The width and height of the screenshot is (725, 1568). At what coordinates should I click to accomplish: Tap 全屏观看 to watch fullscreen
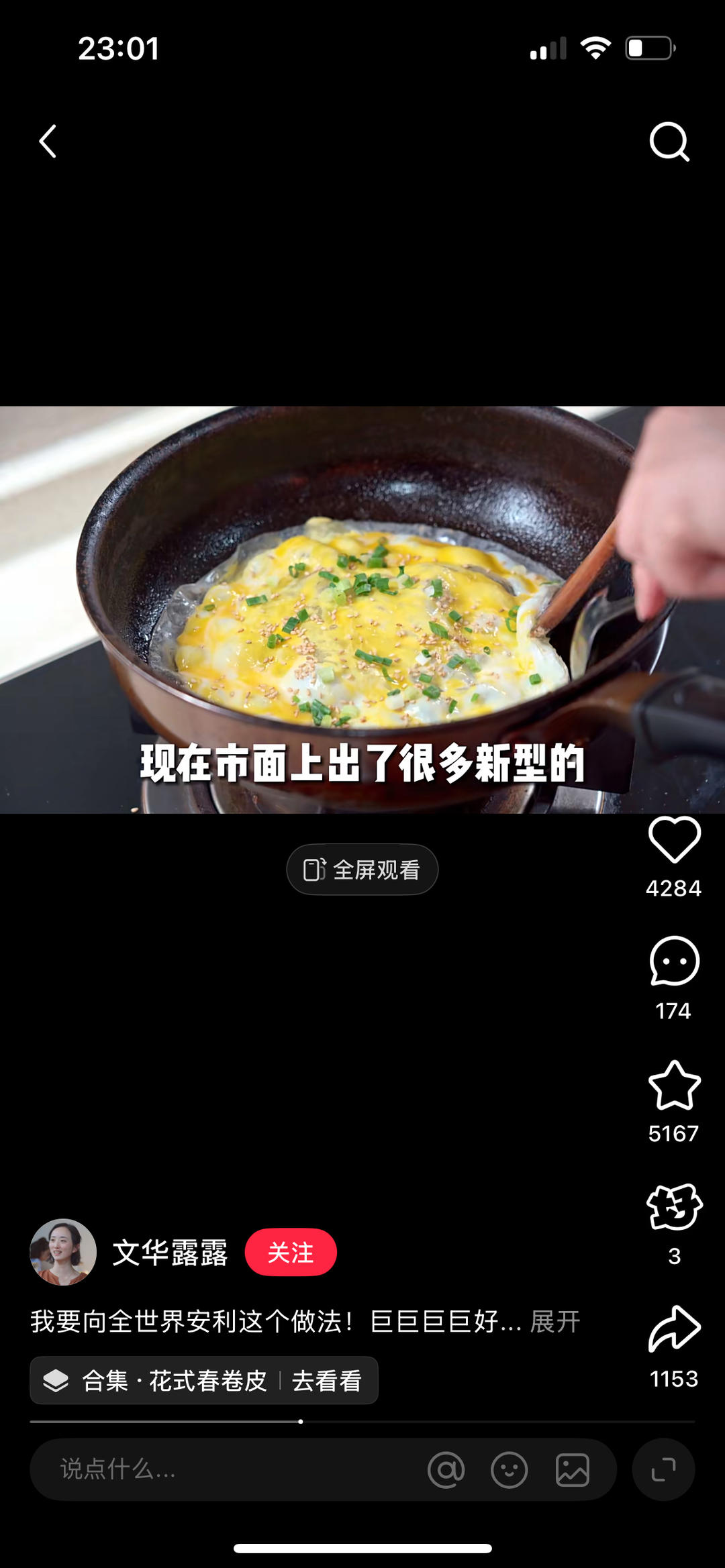point(362,870)
